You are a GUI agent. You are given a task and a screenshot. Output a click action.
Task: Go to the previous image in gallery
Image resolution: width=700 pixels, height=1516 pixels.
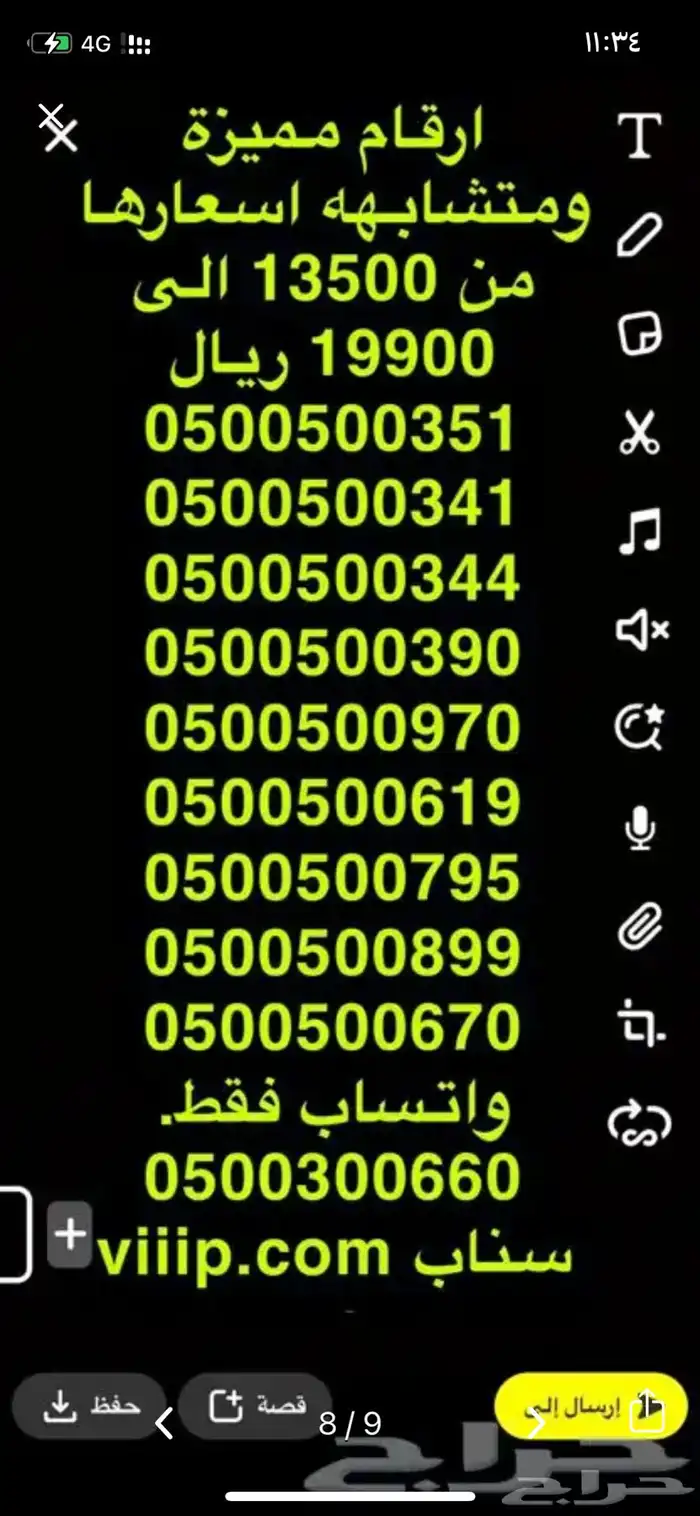pyautogui.click(x=166, y=1422)
